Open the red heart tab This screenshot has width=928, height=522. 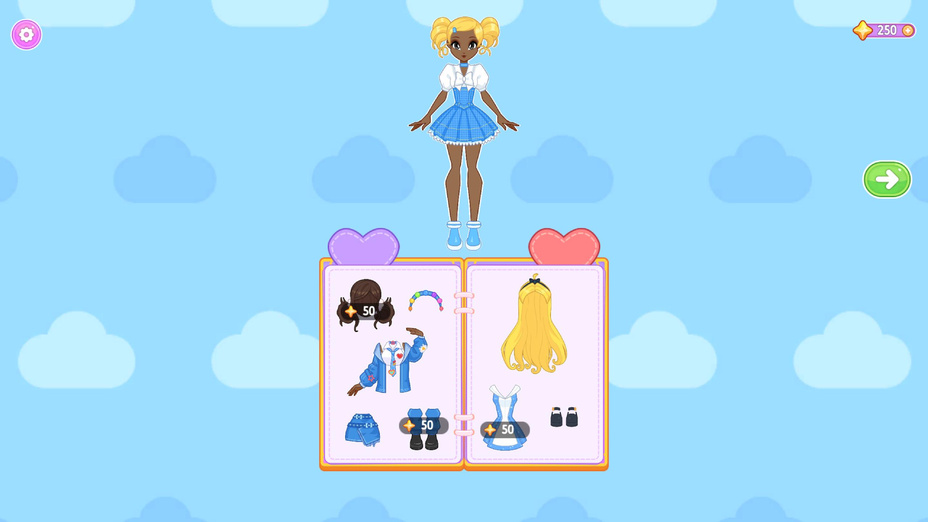click(x=564, y=246)
